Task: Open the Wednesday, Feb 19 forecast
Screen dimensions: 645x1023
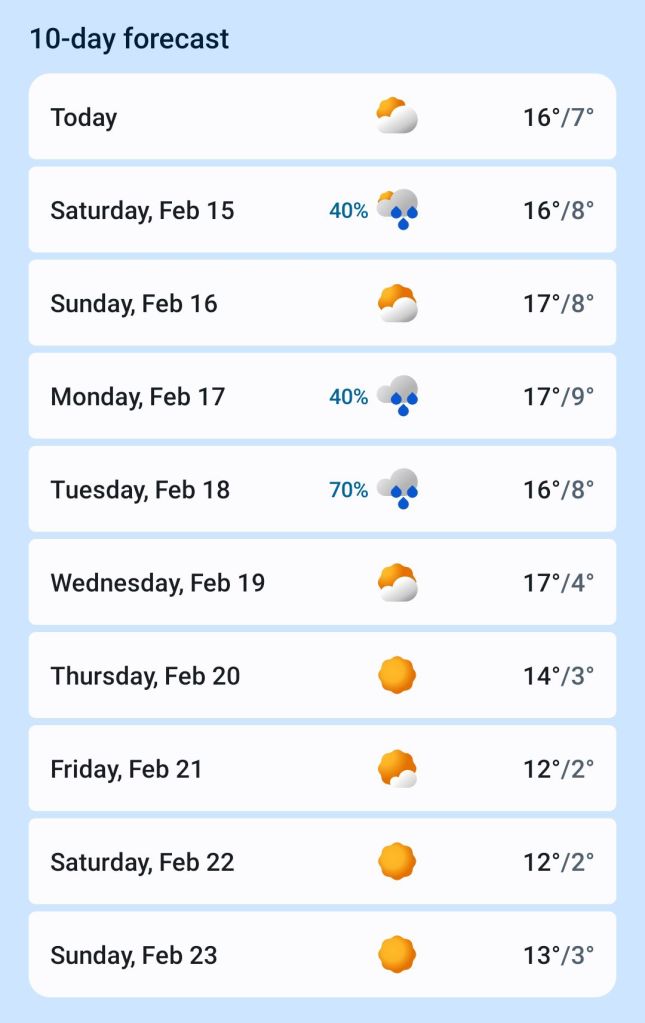Action: (x=322, y=582)
